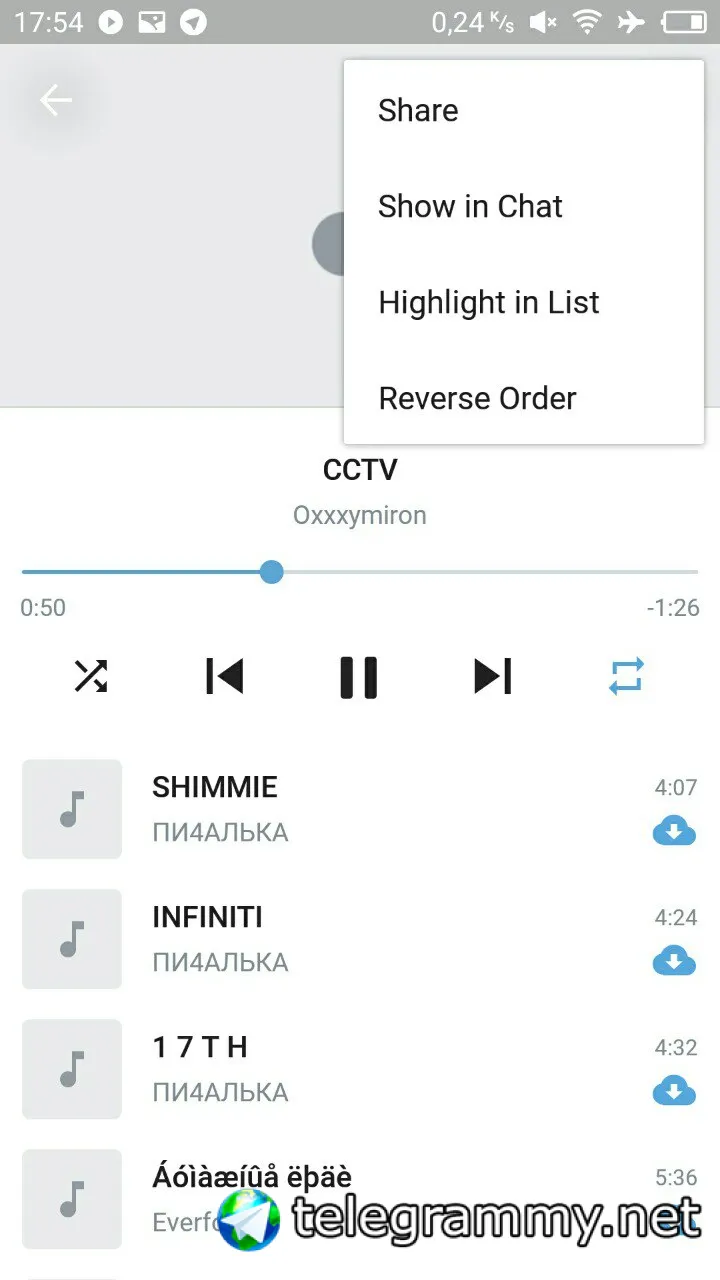Skip to the previous track
The height and width of the screenshot is (1280, 720).
224,677
